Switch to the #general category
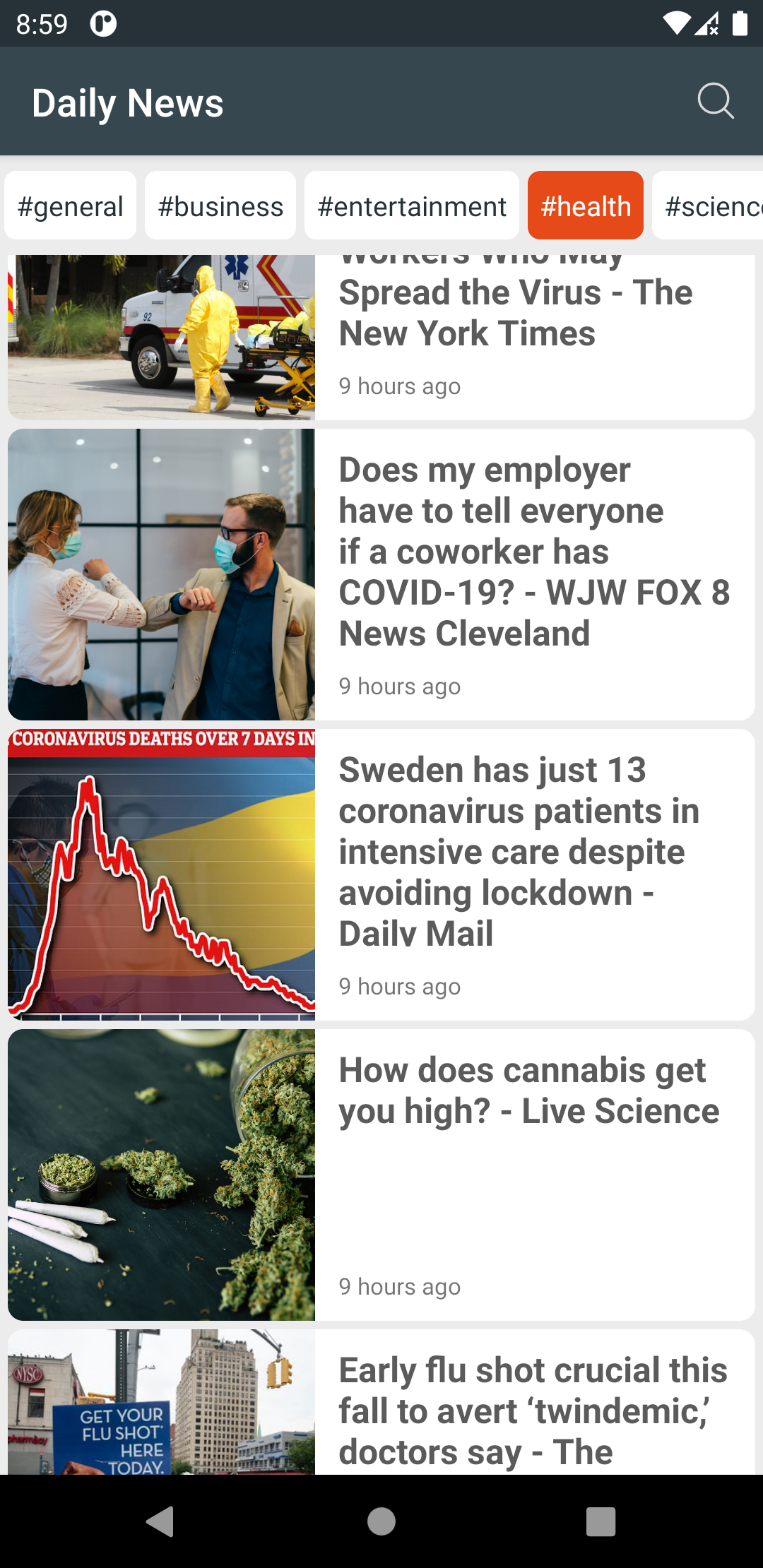This screenshot has width=763, height=1568. pyautogui.click(x=70, y=206)
